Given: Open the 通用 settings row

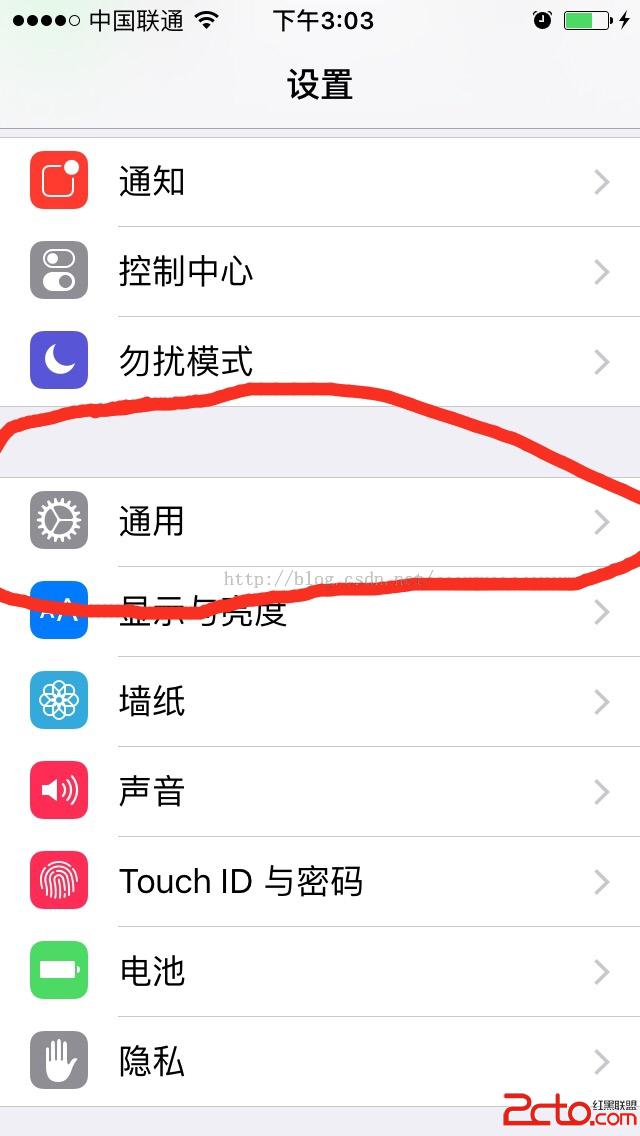Looking at the screenshot, I should (320, 521).
